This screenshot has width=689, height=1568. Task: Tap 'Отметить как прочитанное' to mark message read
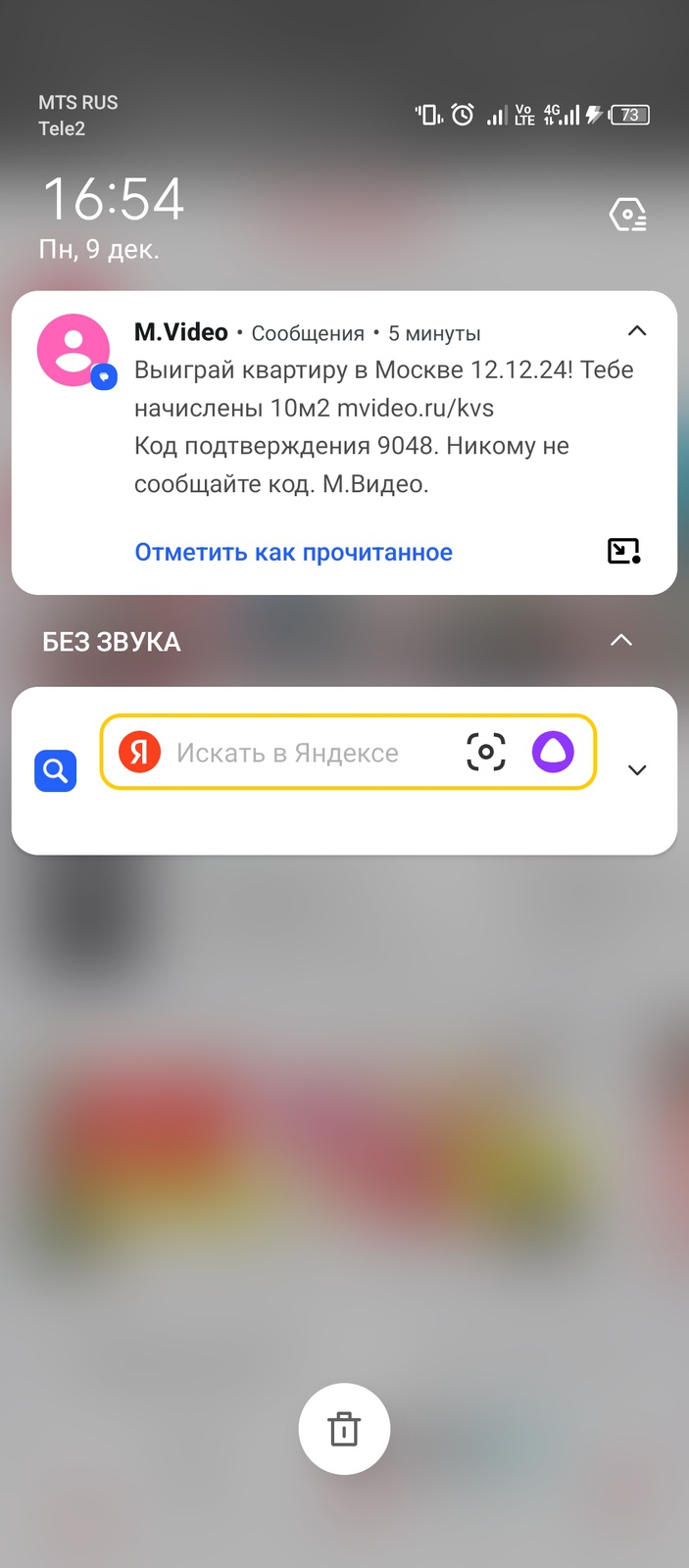tap(293, 553)
